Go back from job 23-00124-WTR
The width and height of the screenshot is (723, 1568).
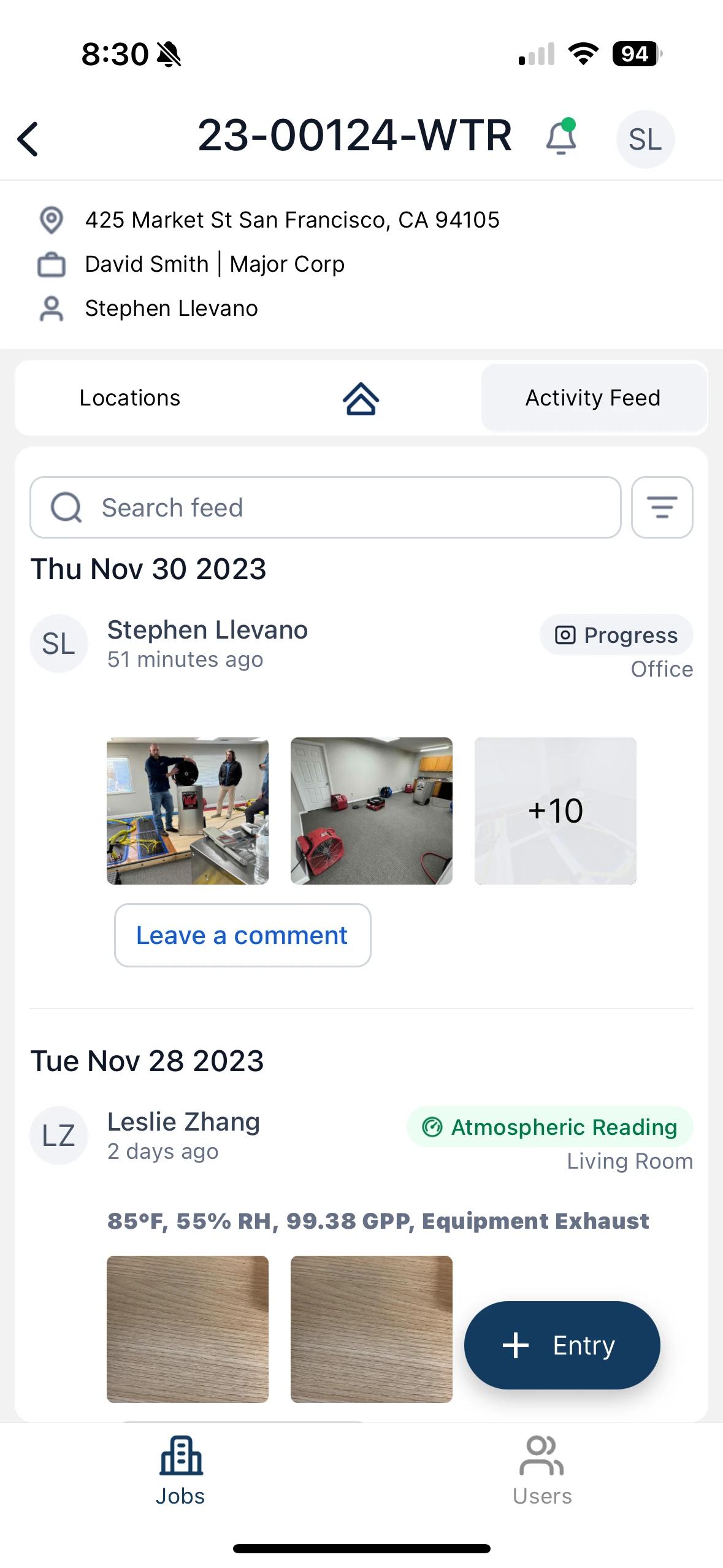coord(28,139)
